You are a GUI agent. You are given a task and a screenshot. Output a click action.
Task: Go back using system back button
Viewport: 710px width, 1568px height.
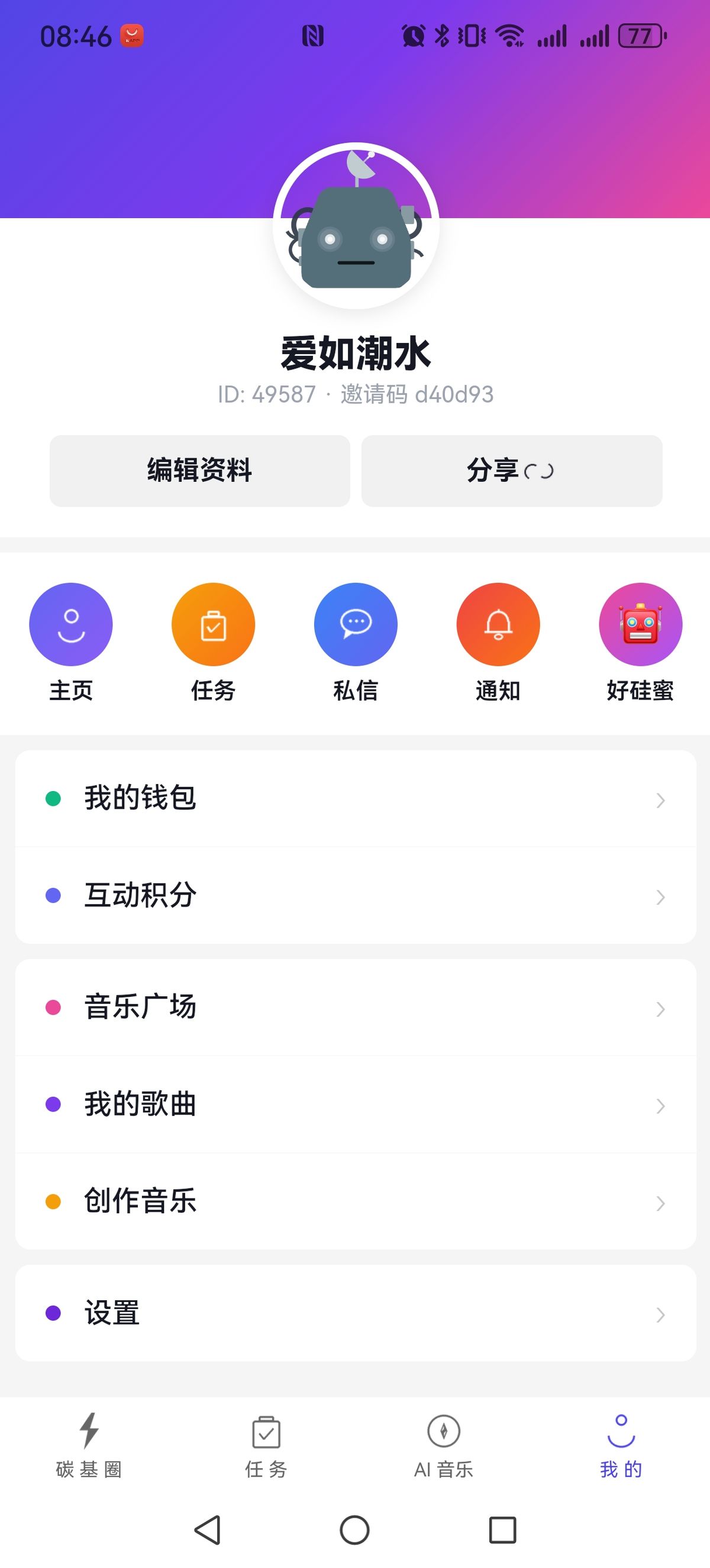tap(207, 1530)
